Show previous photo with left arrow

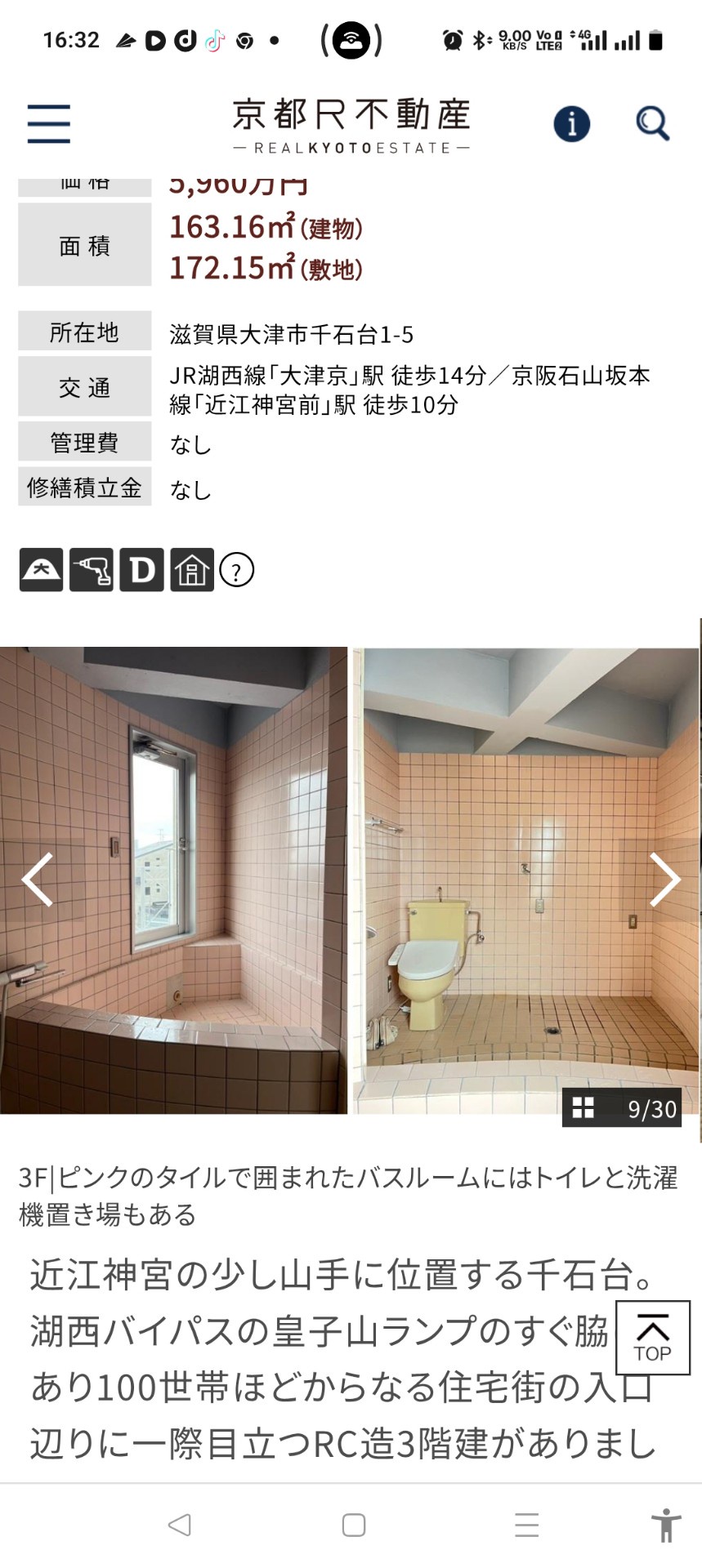[x=38, y=880]
